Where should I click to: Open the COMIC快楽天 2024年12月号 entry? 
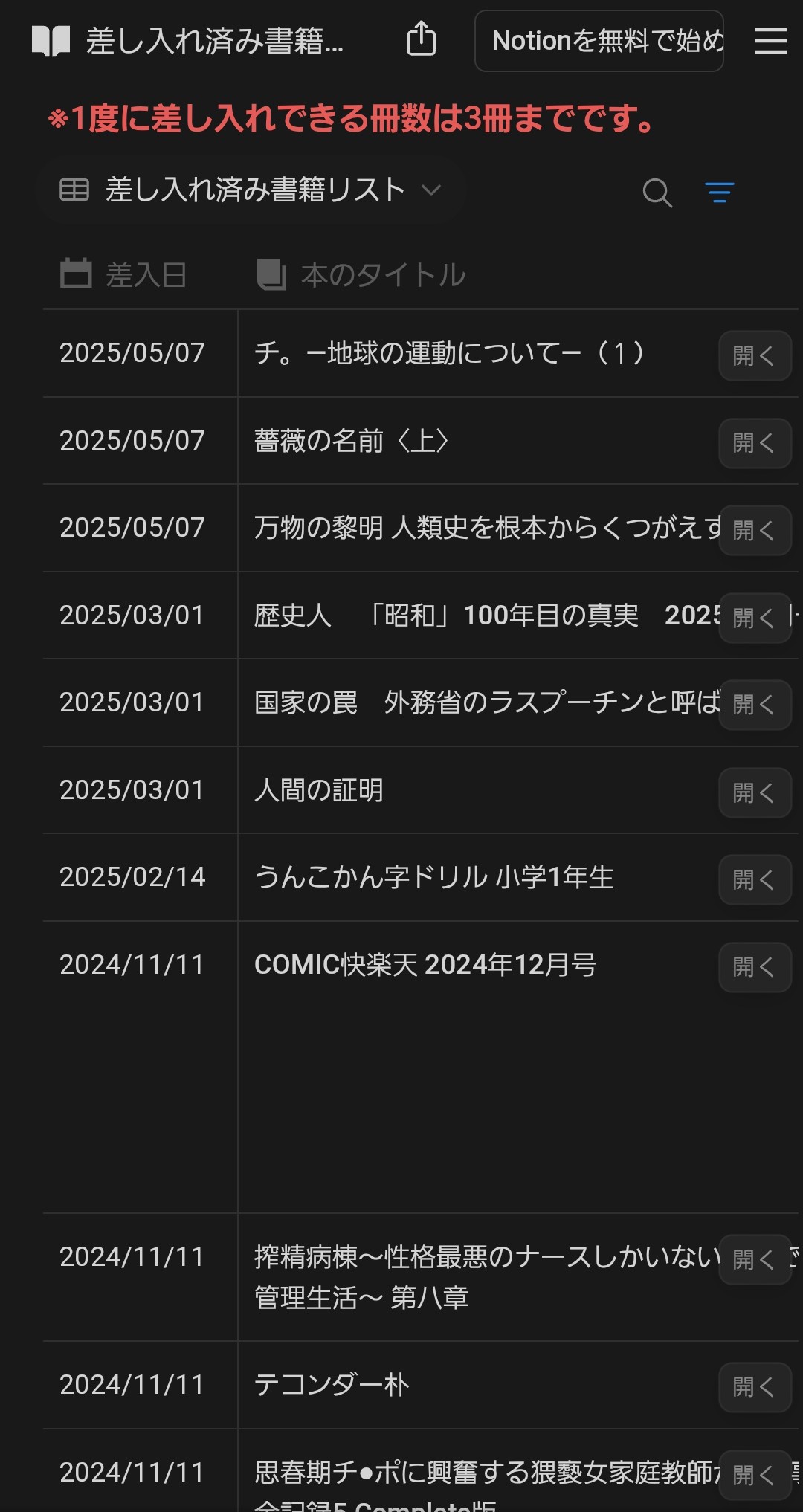coord(755,967)
